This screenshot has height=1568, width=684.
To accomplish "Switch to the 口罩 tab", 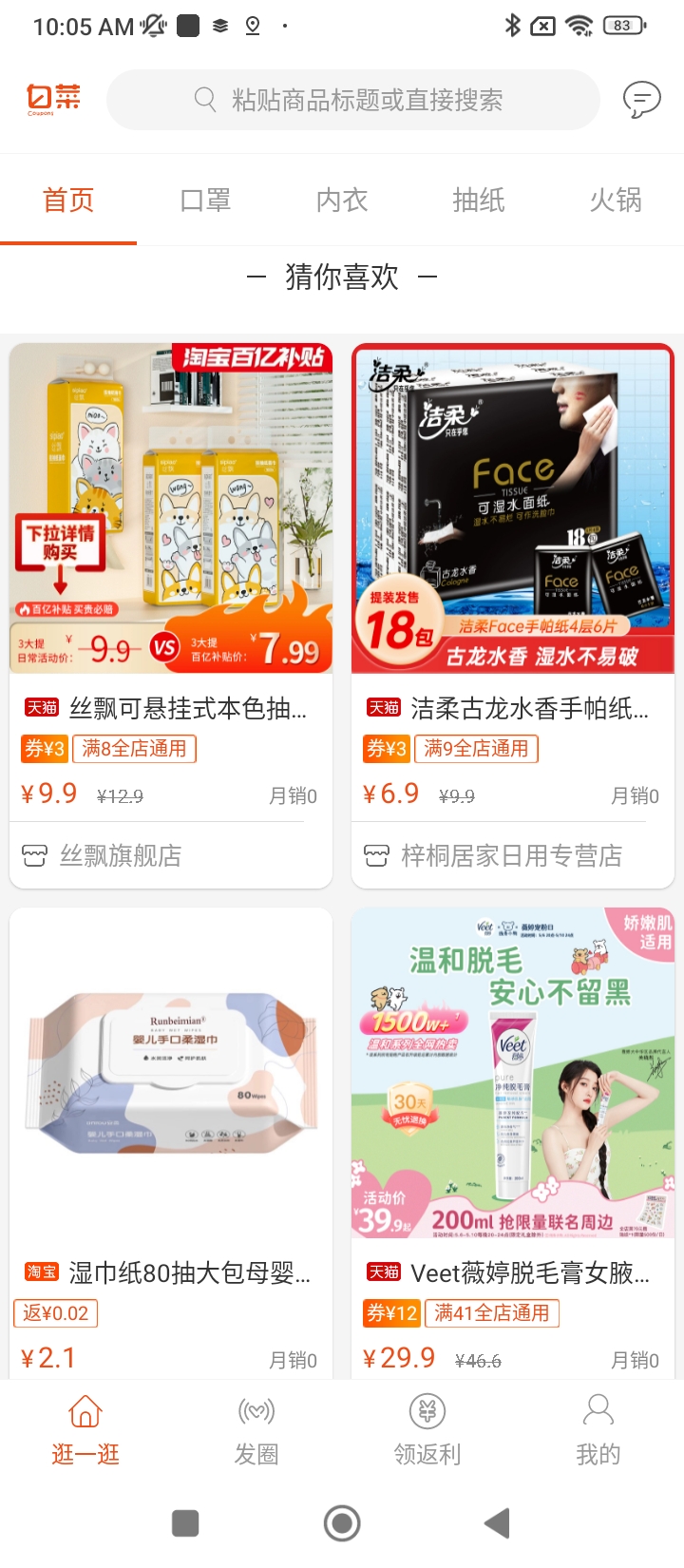I will pyautogui.click(x=205, y=201).
